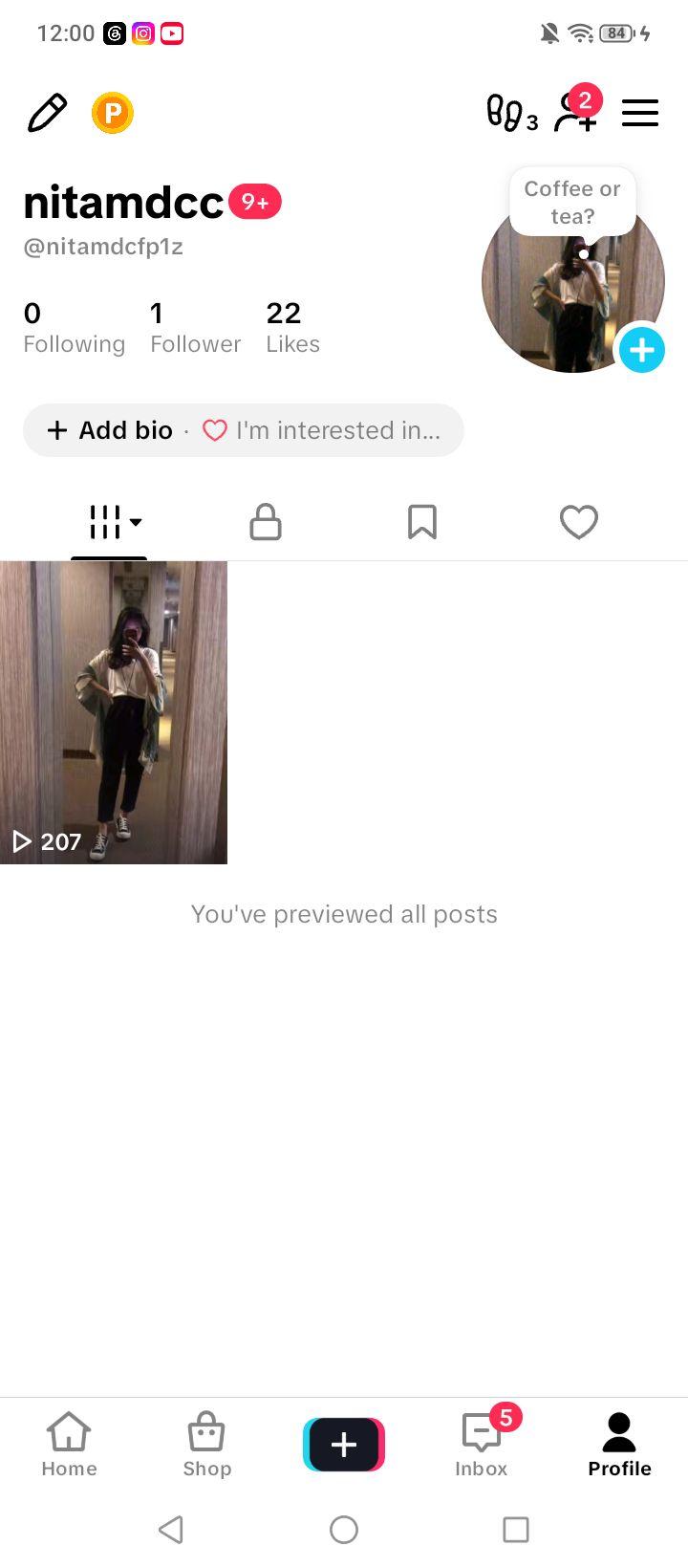This screenshot has width=688, height=1568.
Task: Go to the Home tab
Action: (69, 1445)
